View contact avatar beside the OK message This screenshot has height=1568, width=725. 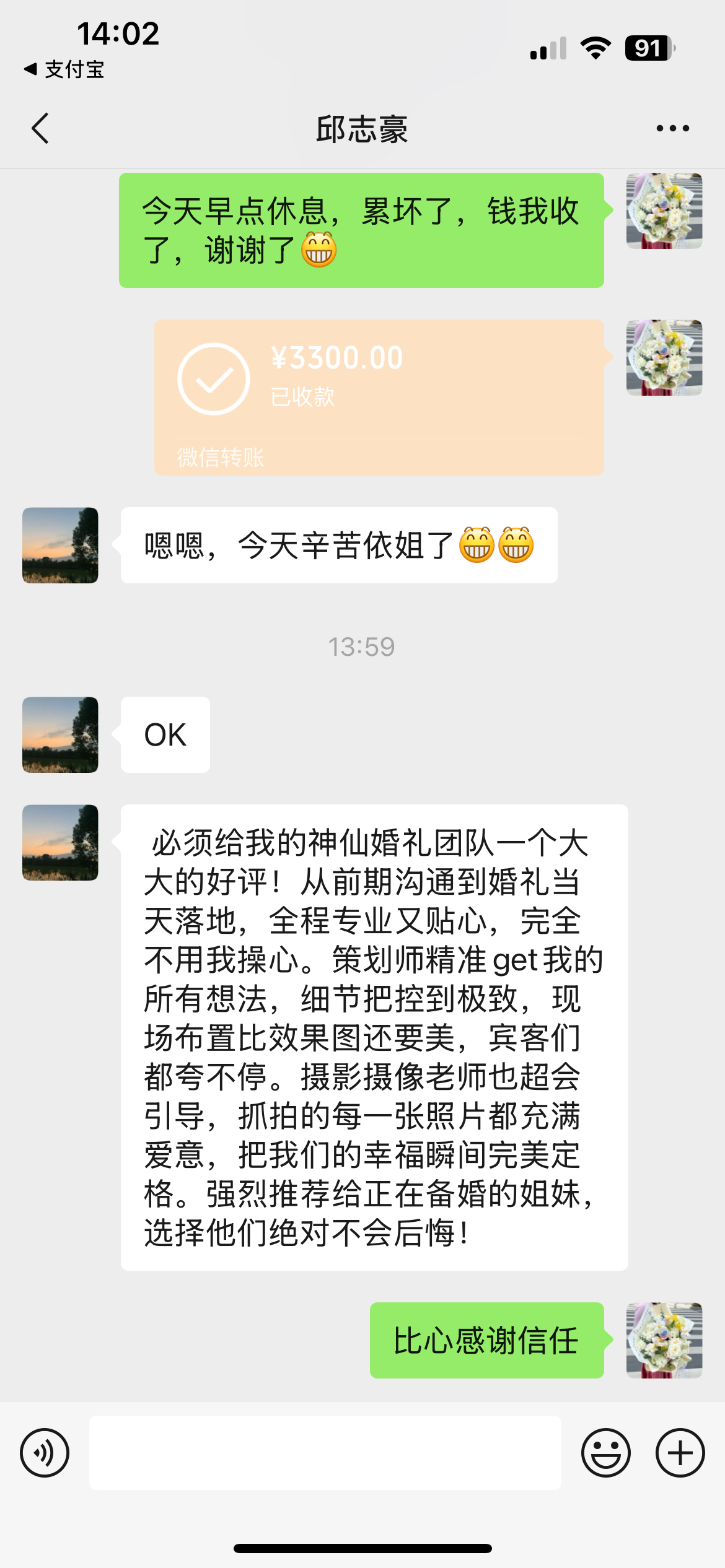pos(60,734)
